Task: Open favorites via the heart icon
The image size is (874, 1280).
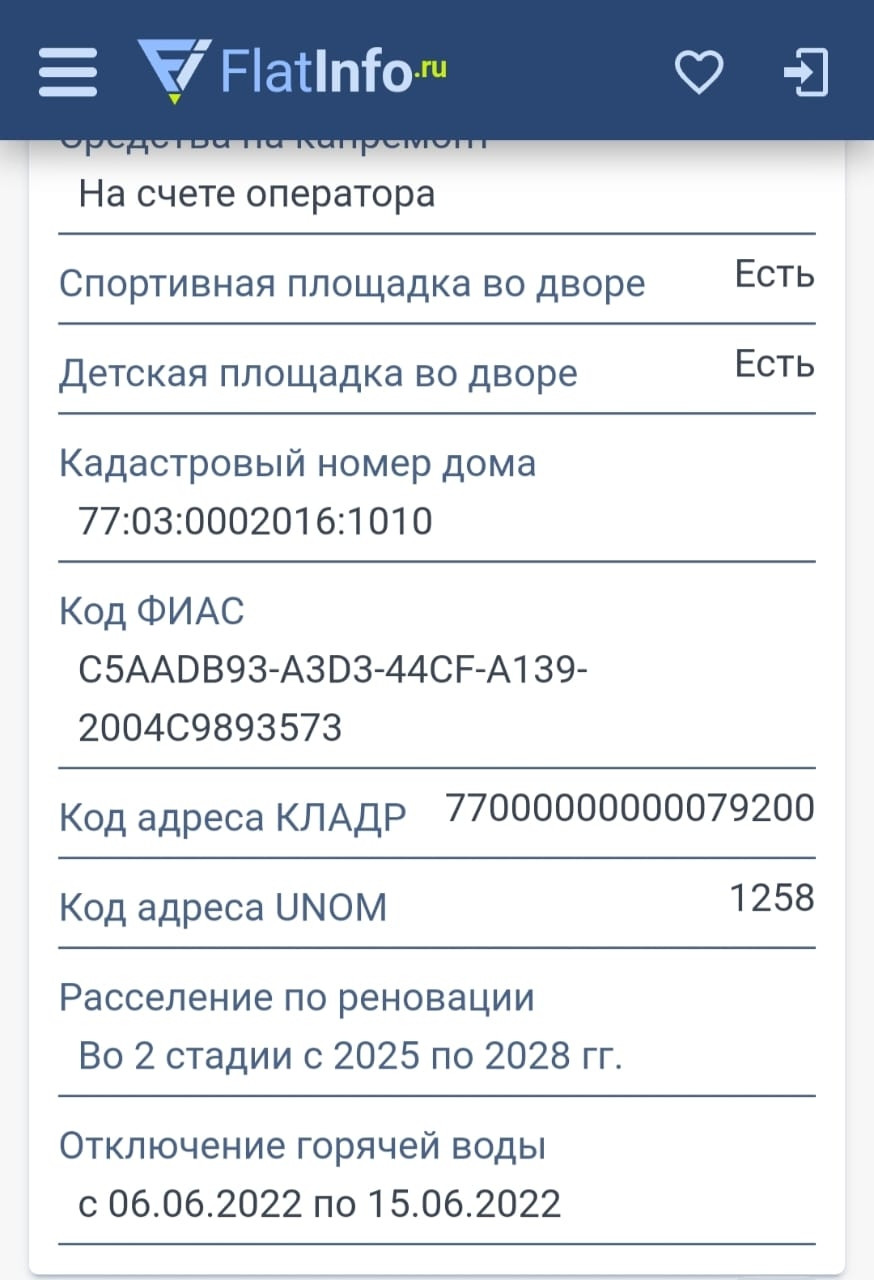Action: point(698,72)
